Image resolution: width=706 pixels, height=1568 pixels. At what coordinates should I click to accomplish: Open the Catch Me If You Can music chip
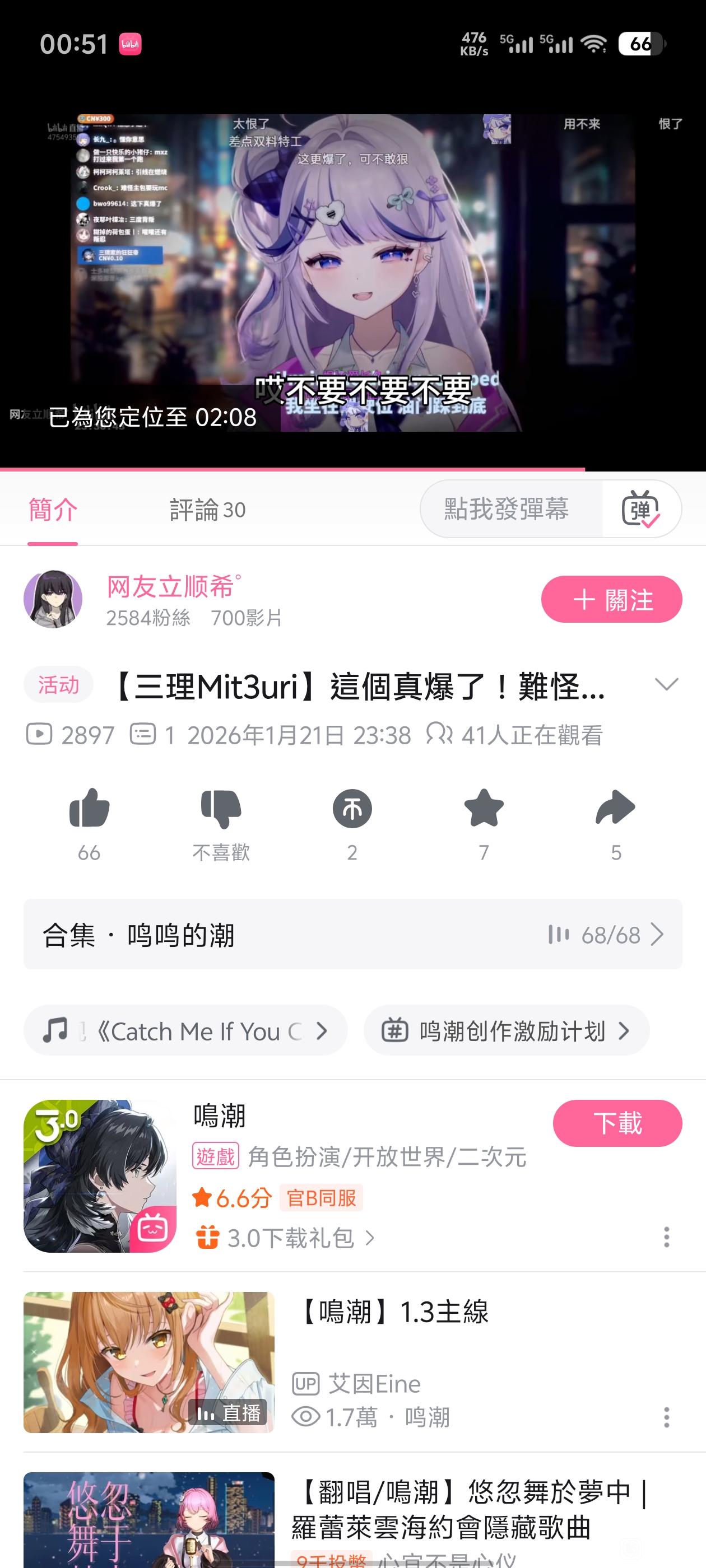point(185,1031)
